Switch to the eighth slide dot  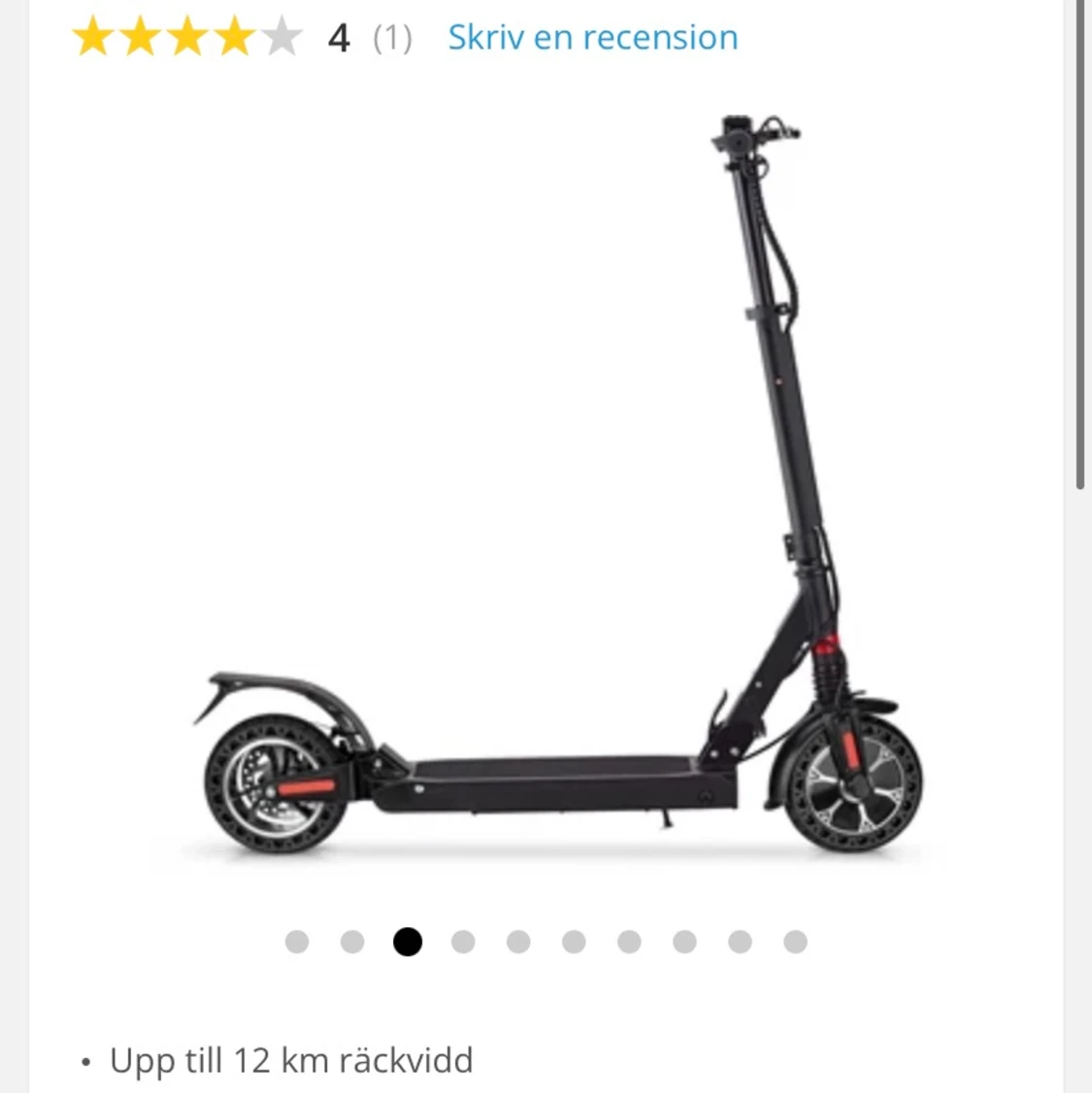pos(685,942)
